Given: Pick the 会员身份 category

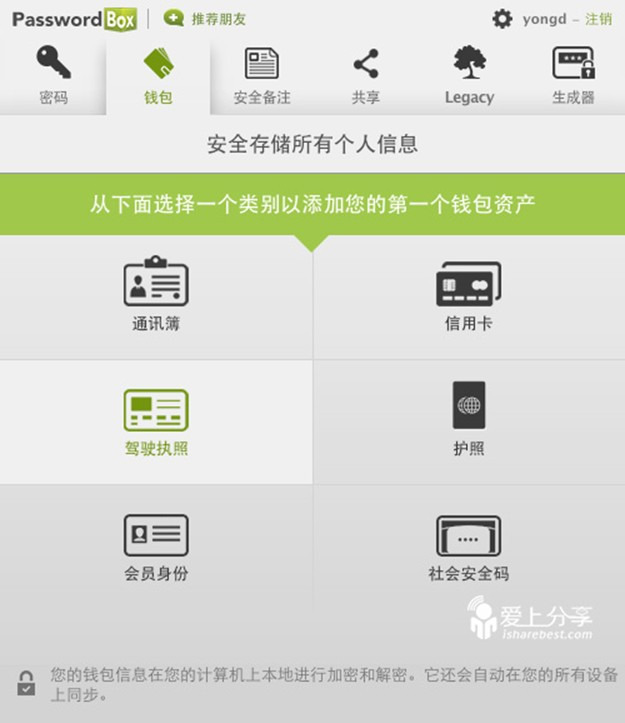Looking at the screenshot, I should [x=156, y=547].
